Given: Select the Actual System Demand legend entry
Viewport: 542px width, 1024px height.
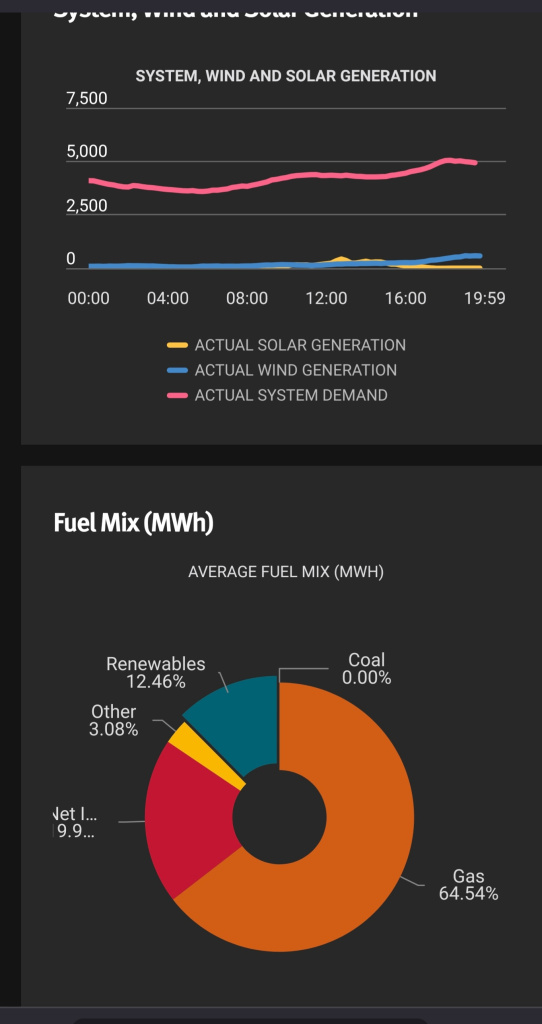Looking at the screenshot, I should [x=278, y=395].
